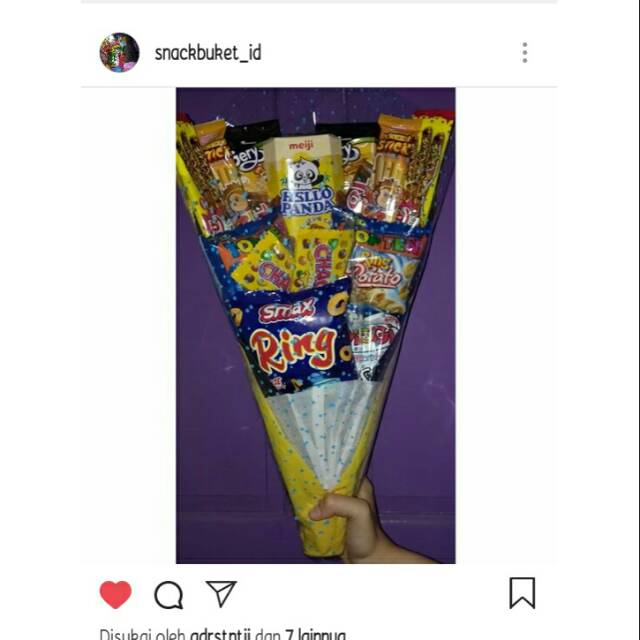Screen dimensions: 640x640
Task: Open comments on this post
Action: [169, 595]
